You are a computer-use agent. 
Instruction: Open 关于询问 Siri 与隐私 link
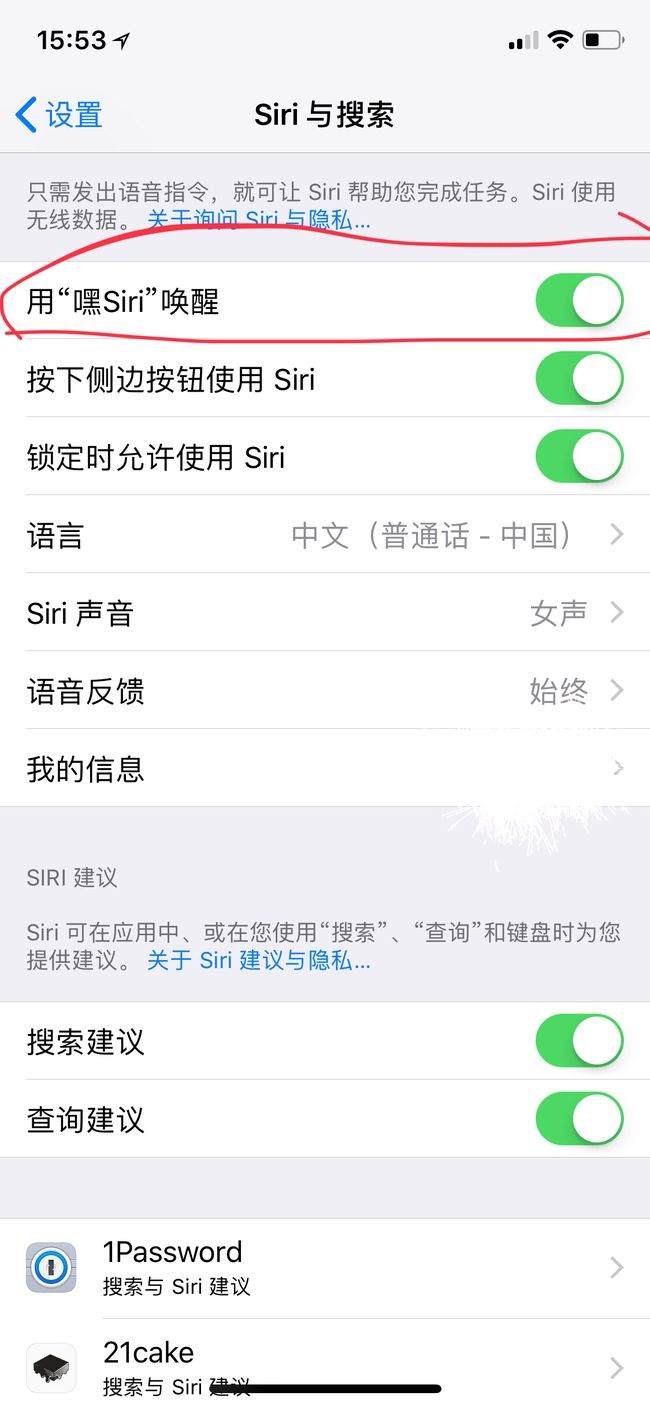coord(259,220)
